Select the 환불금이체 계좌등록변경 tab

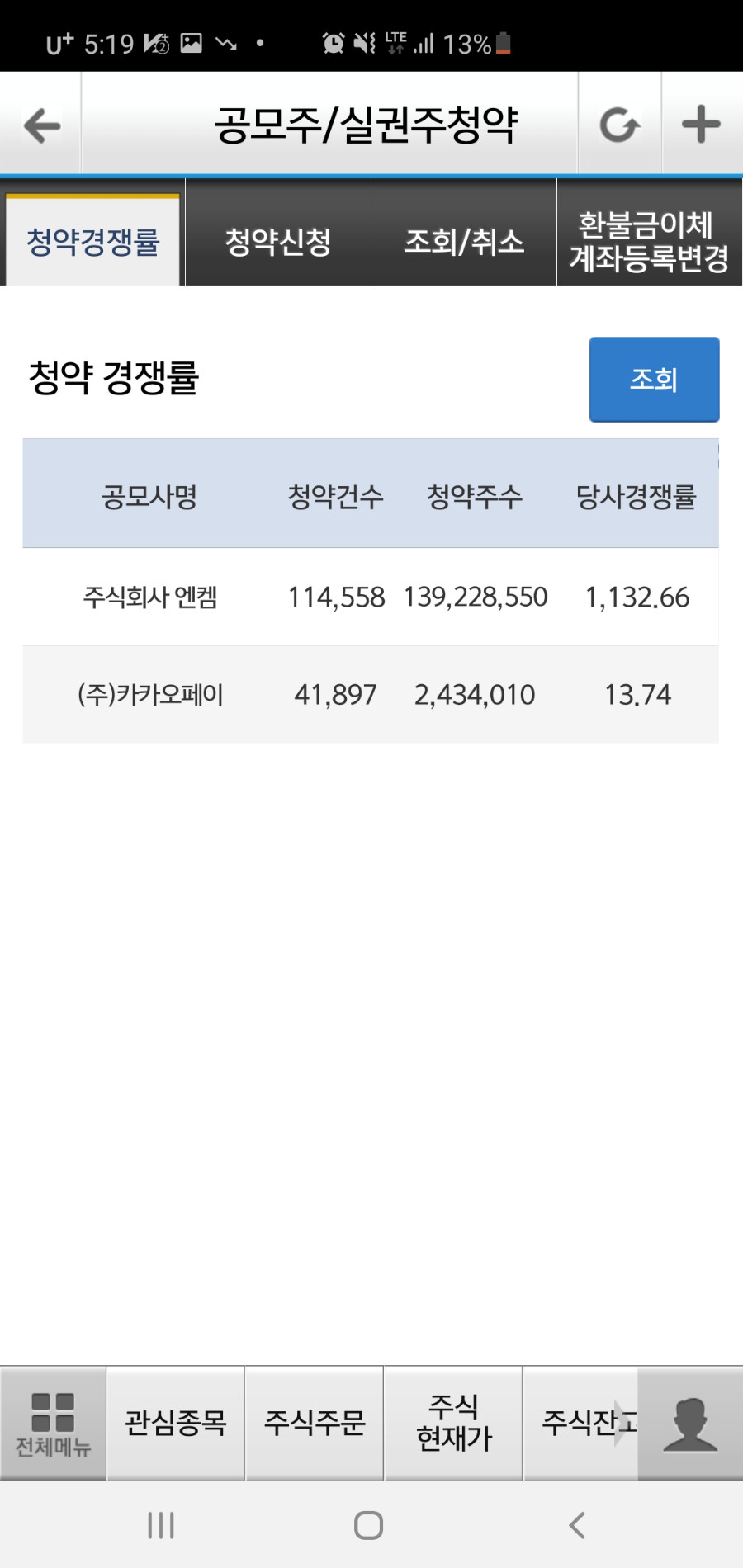(650, 242)
